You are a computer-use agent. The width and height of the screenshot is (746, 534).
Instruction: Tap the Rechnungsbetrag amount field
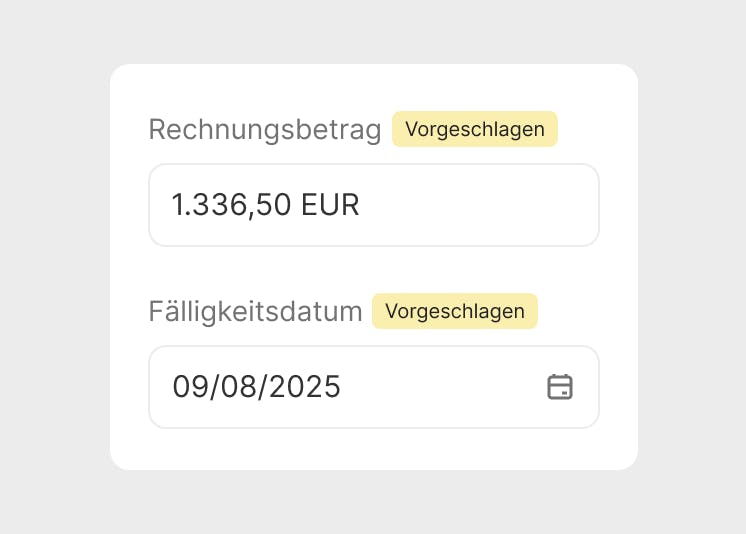373,205
